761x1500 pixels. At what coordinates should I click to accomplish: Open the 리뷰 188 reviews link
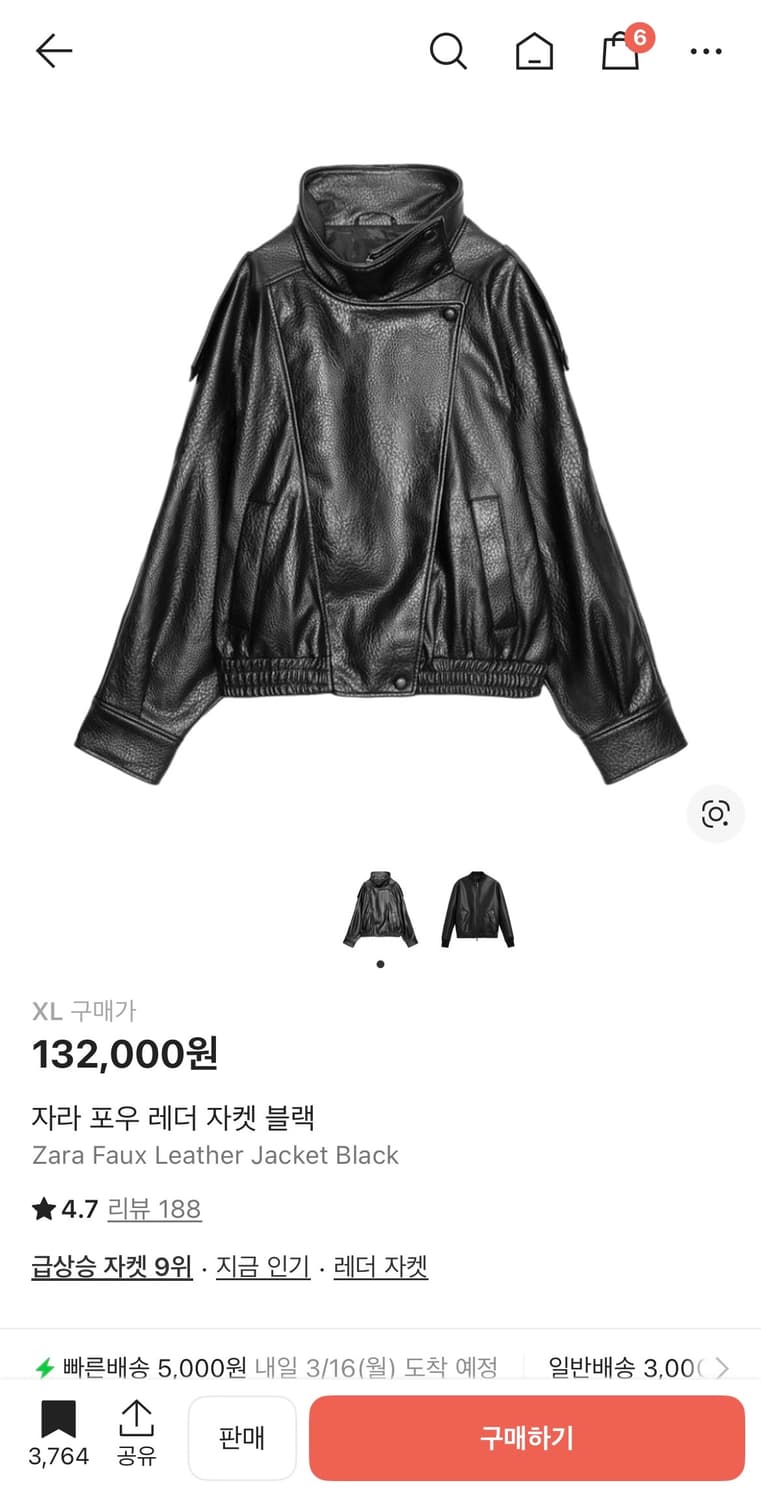pyautogui.click(x=154, y=1209)
